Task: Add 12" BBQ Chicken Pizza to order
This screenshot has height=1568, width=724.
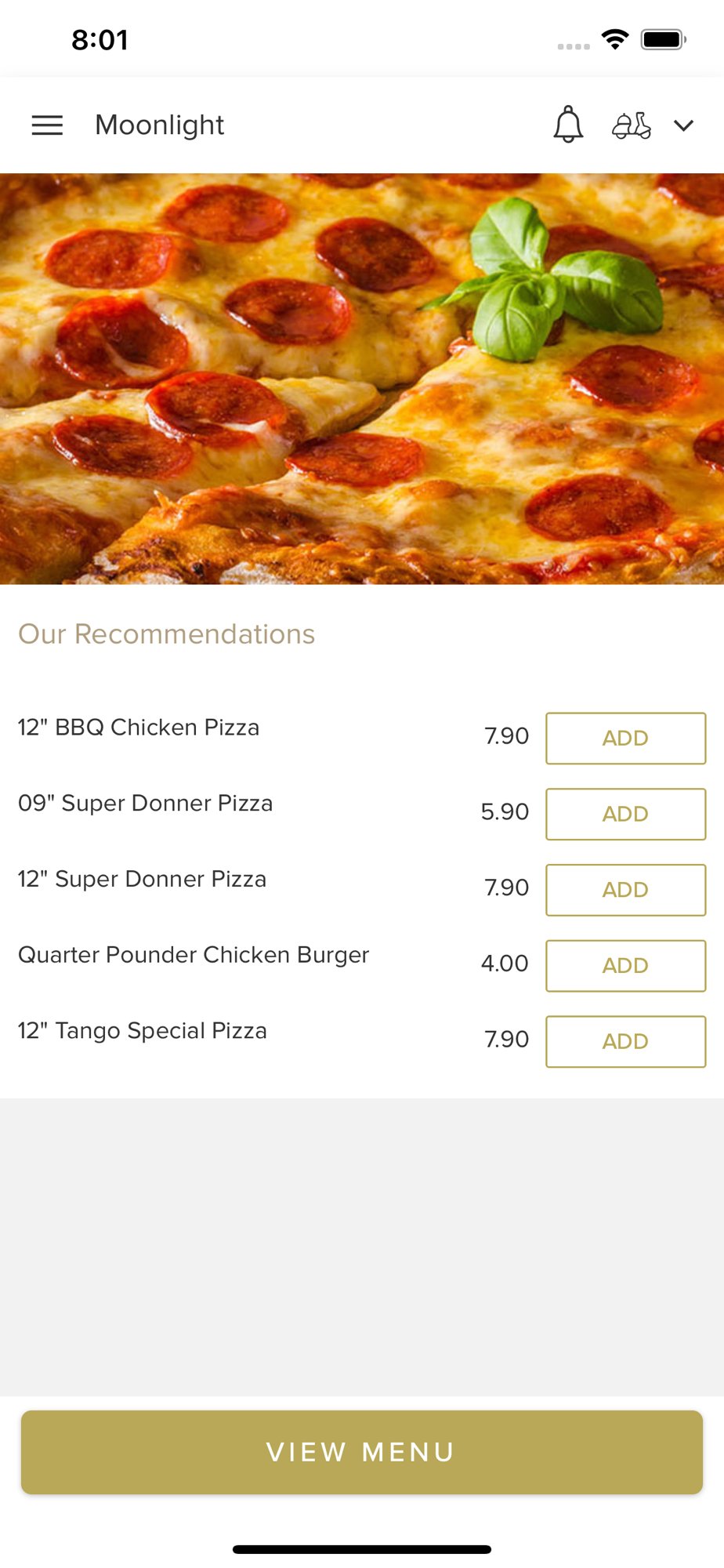Action: pyautogui.click(x=625, y=738)
